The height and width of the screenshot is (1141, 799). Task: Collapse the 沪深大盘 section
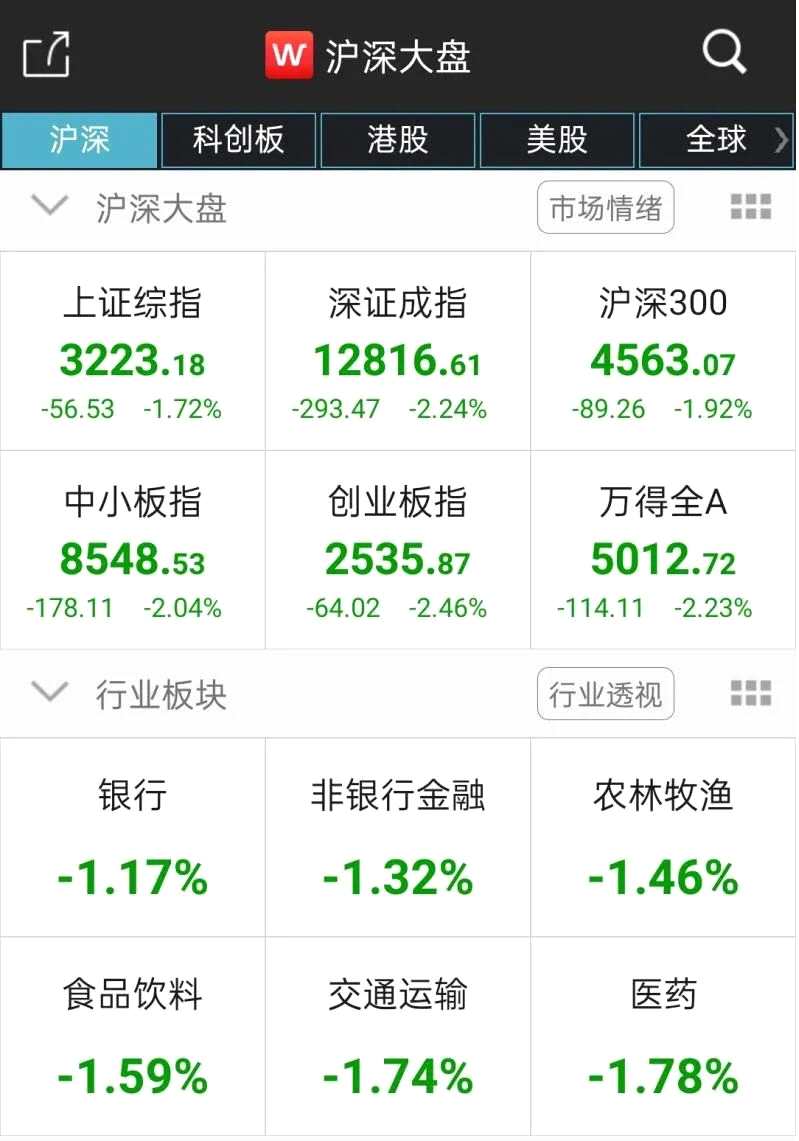pyautogui.click(x=50, y=207)
